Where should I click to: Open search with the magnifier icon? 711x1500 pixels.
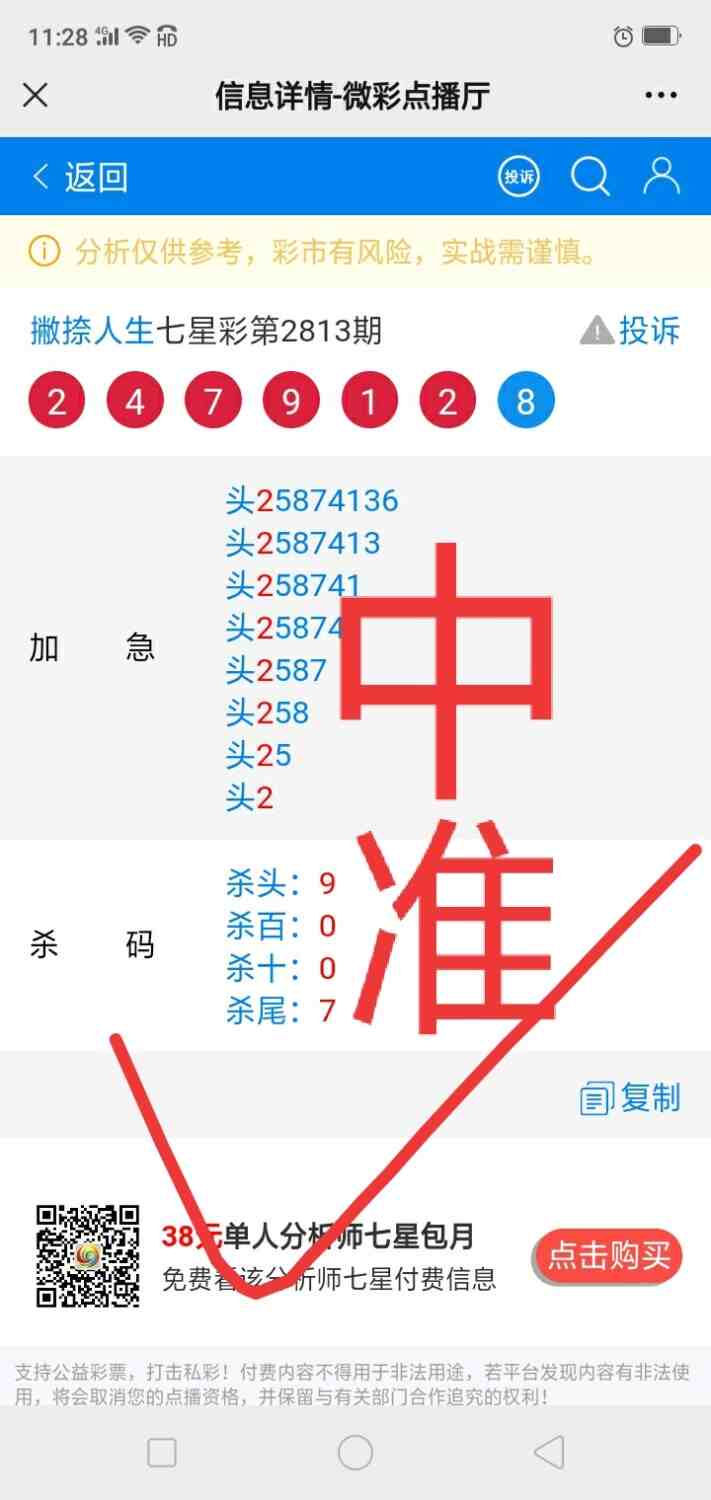coord(590,177)
